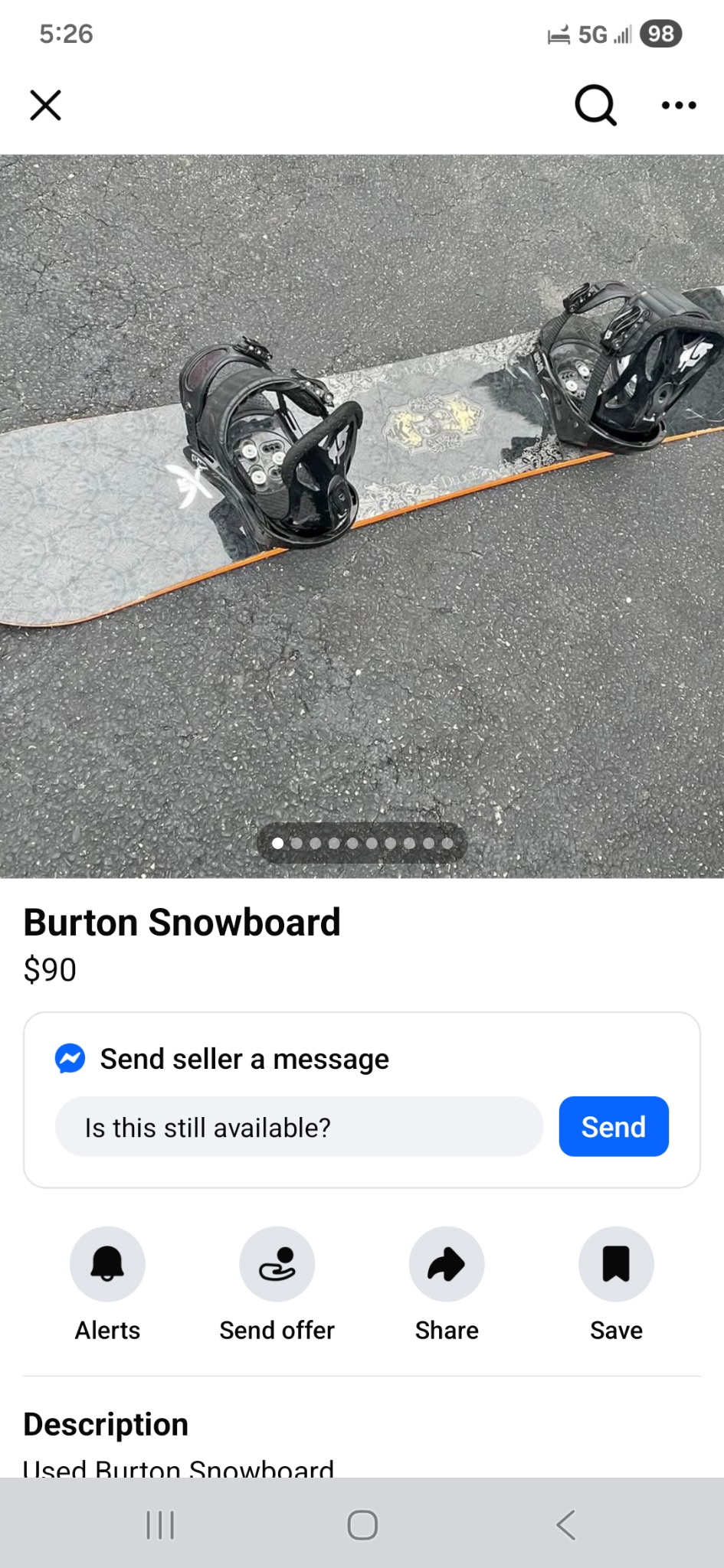Tap the Burton Snowboard title
Viewport: 724px width, 1568px height.
pyautogui.click(x=182, y=922)
